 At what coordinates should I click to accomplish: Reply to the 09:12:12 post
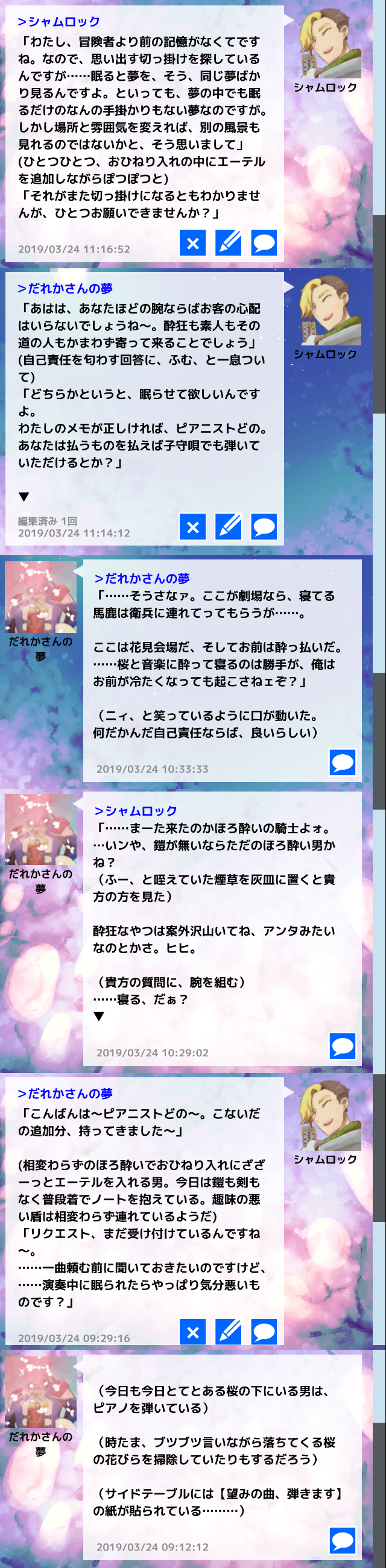point(342,1540)
